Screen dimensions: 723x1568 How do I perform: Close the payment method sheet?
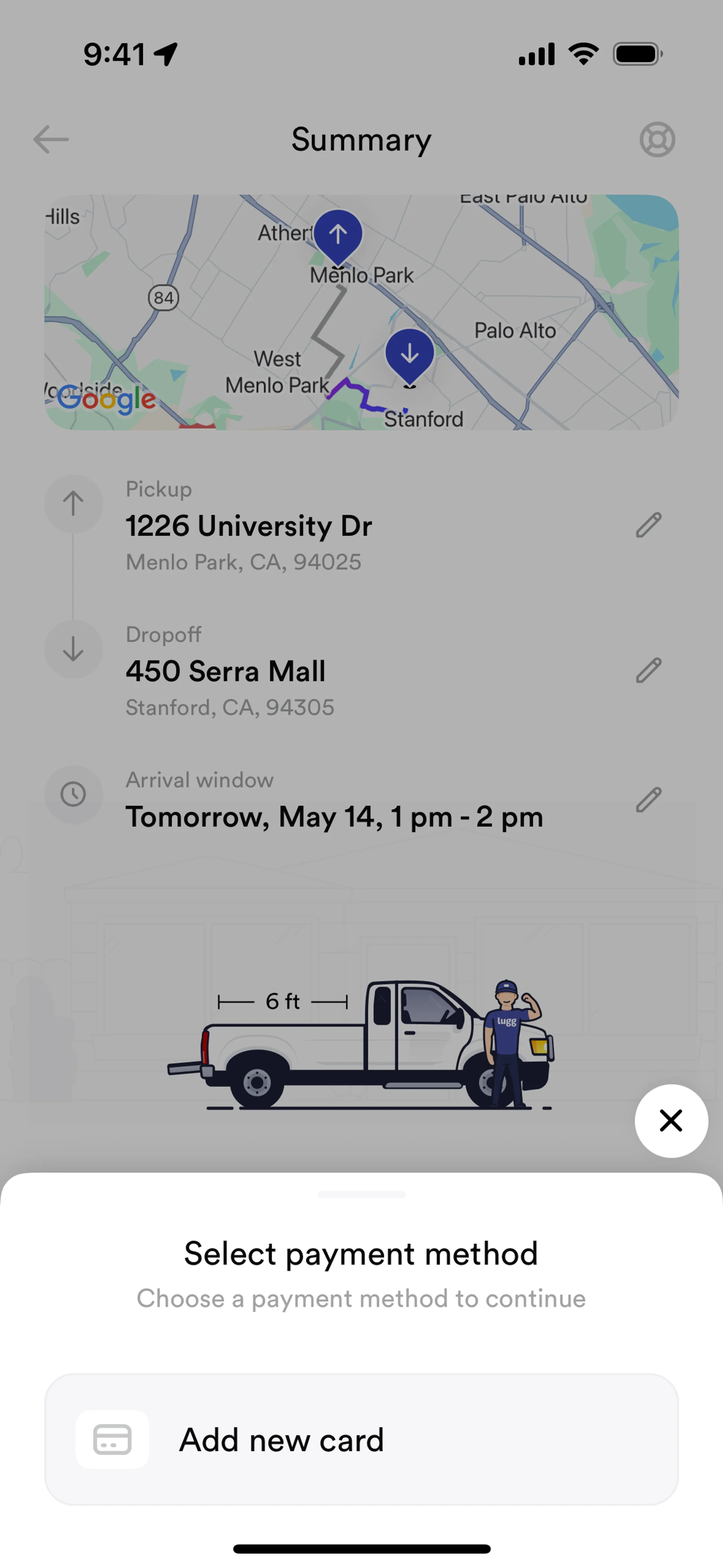click(671, 1120)
